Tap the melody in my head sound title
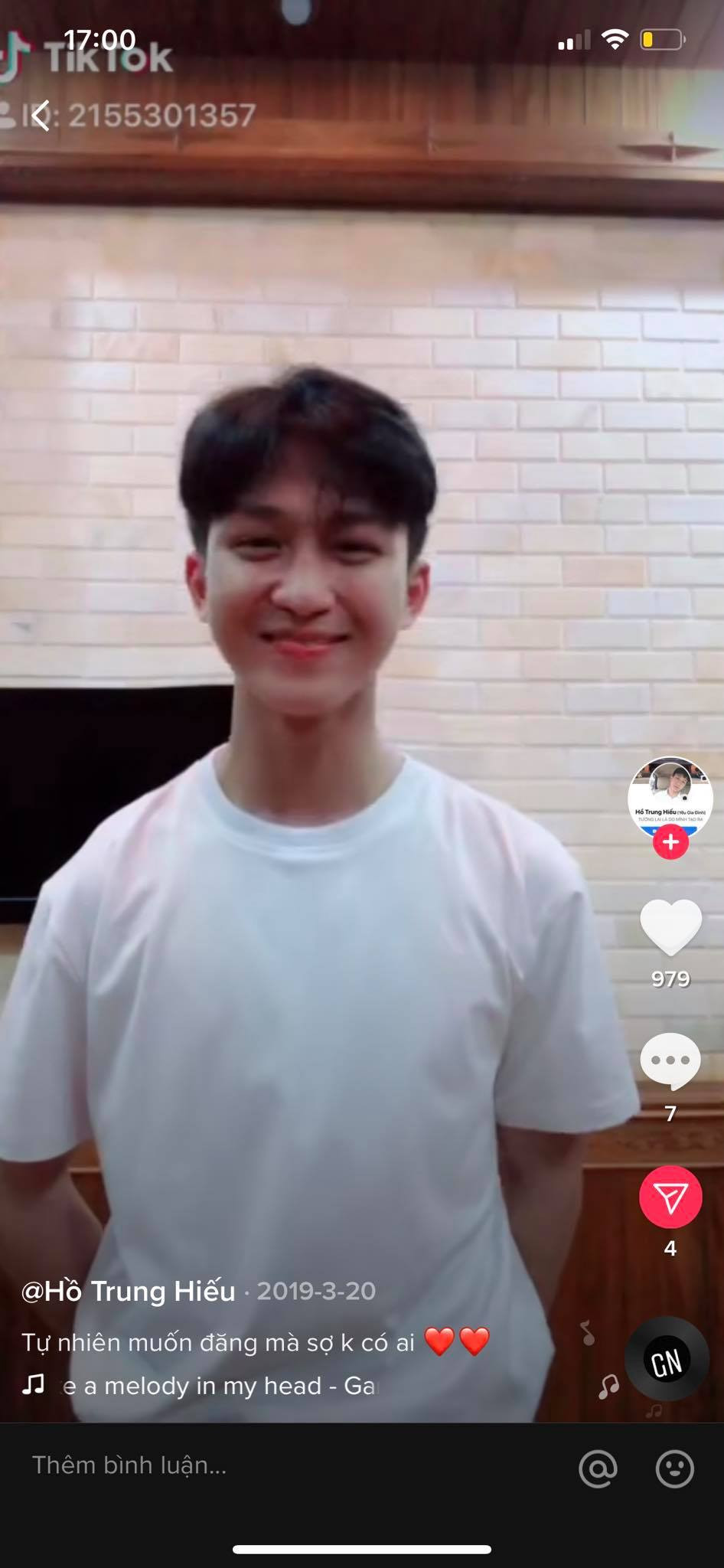Viewport: 724px width, 1568px height. 218,1385
